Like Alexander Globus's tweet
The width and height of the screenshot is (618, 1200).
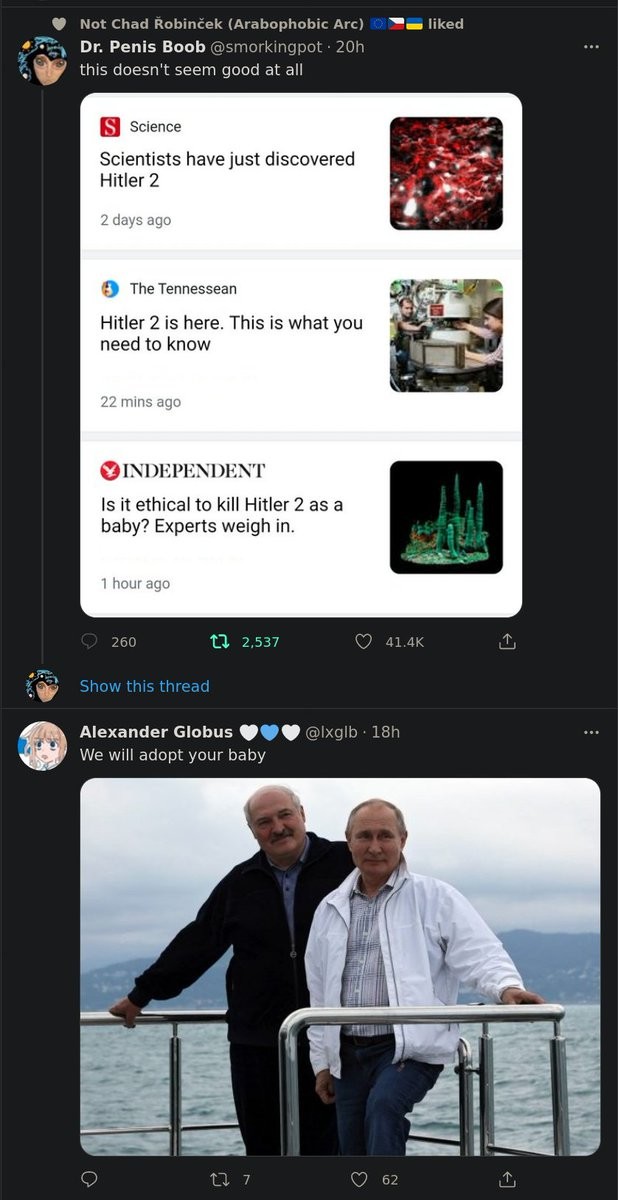click(x=359, y=1180)
